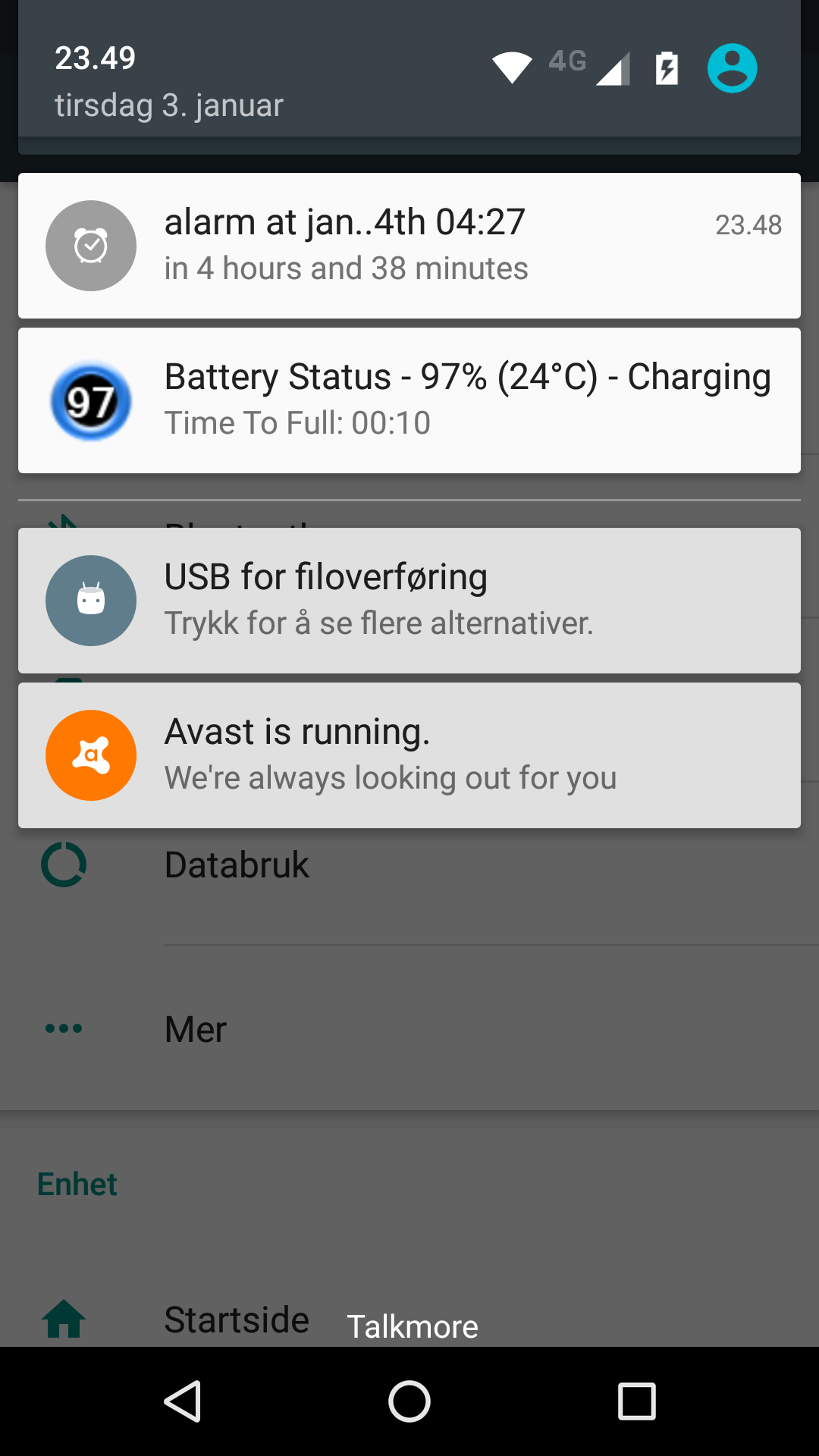
Task: Open the user profile icon
Action: (x=732, y=68)
